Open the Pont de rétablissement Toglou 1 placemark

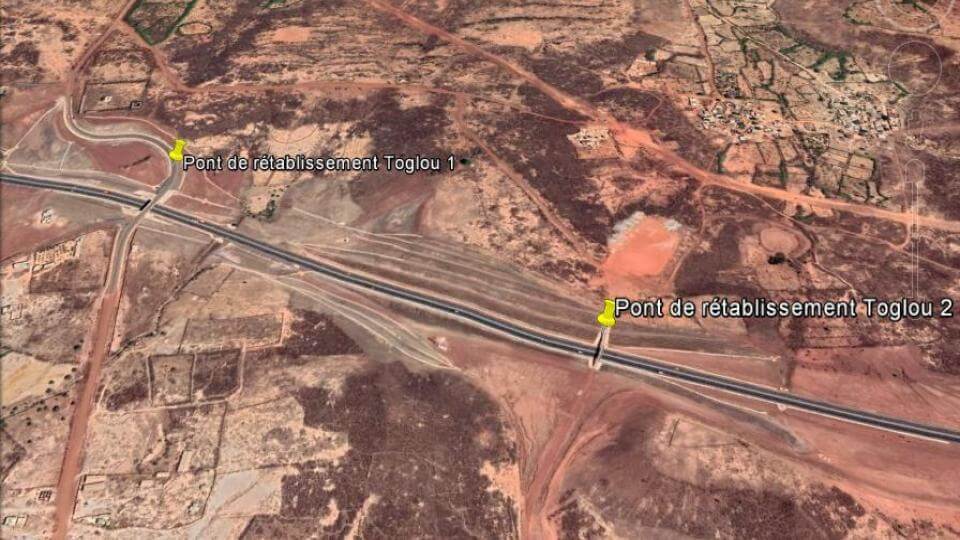(178, 151)
